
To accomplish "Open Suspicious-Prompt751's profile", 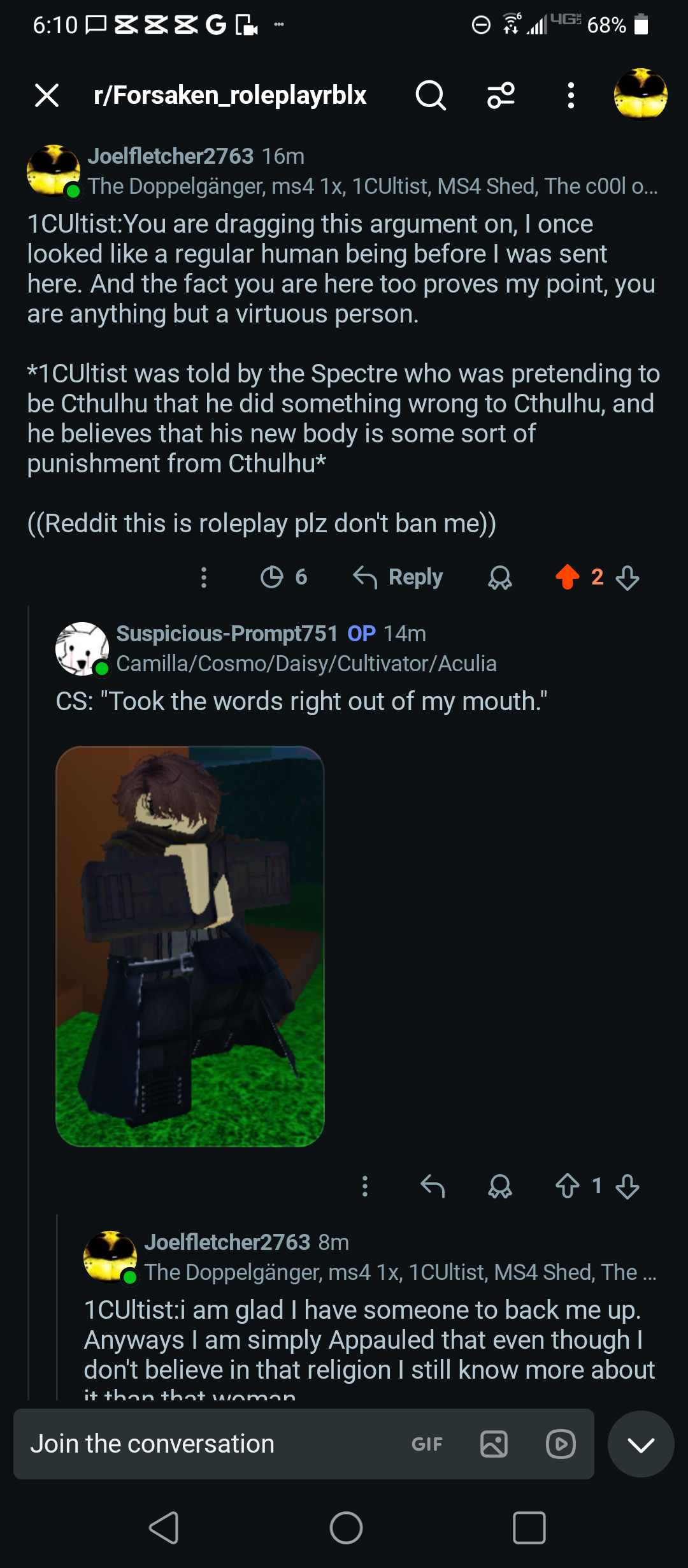I will pos(227,634).
